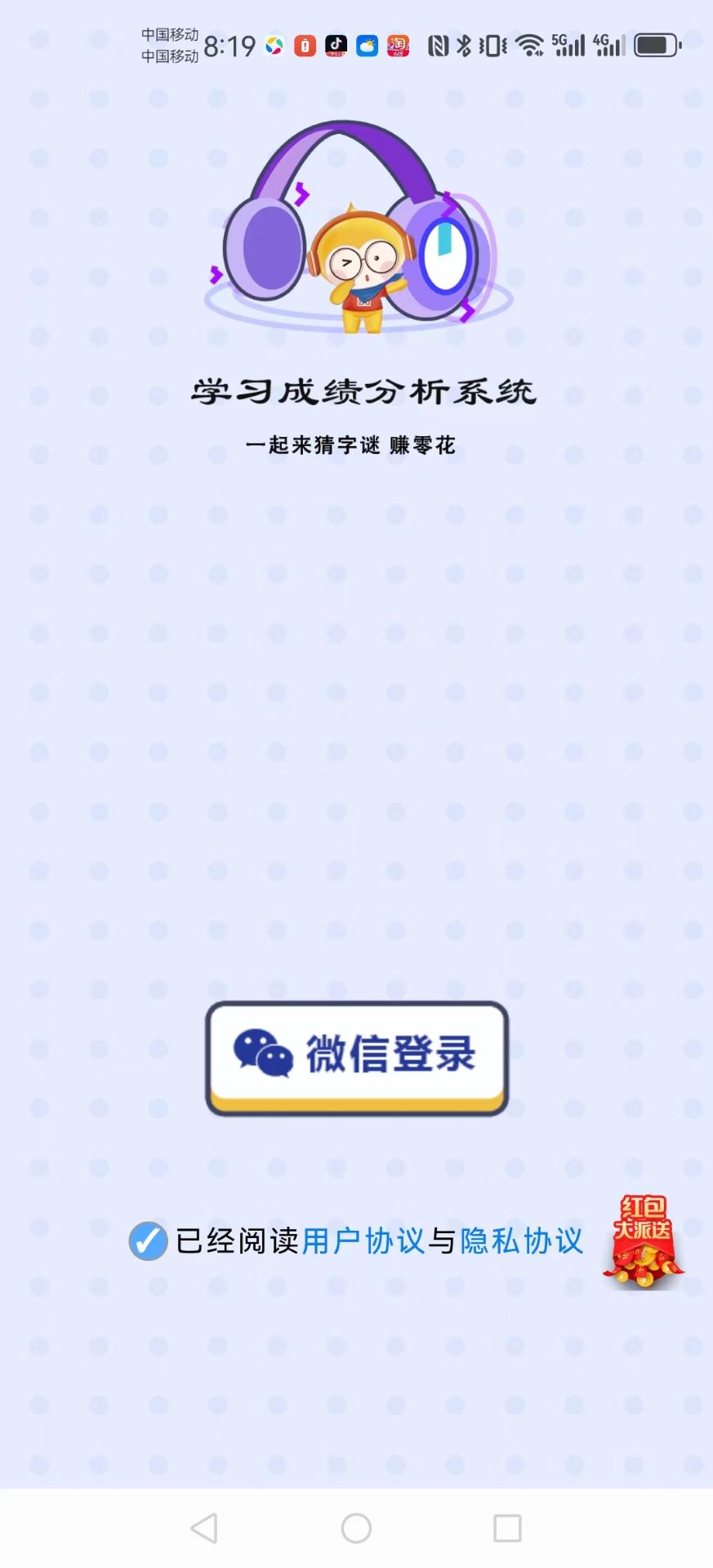Open the 隐私协议 link

(x=522, y=1241)
